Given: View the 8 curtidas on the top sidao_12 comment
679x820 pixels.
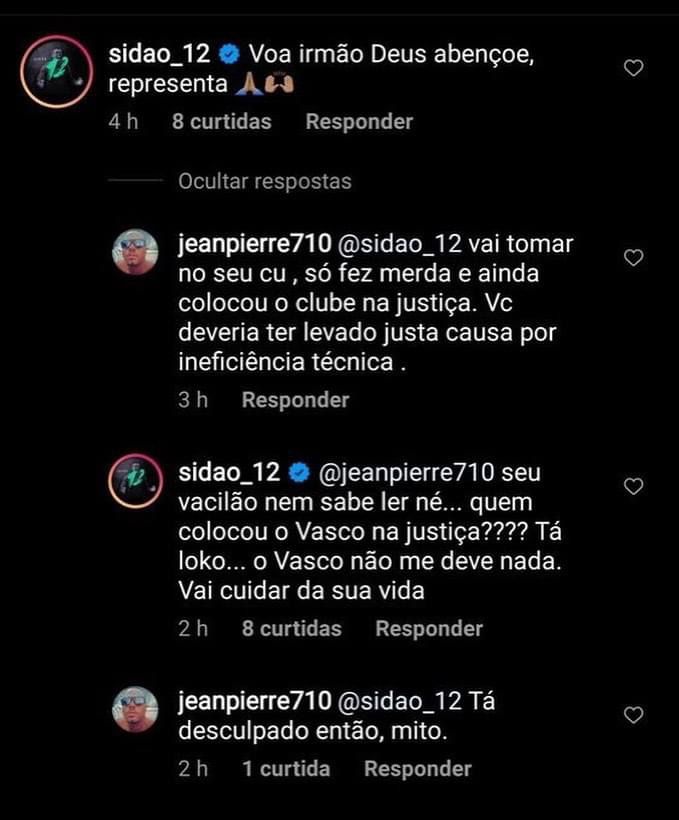Looking at the screenshot, I should click(221, 122).
